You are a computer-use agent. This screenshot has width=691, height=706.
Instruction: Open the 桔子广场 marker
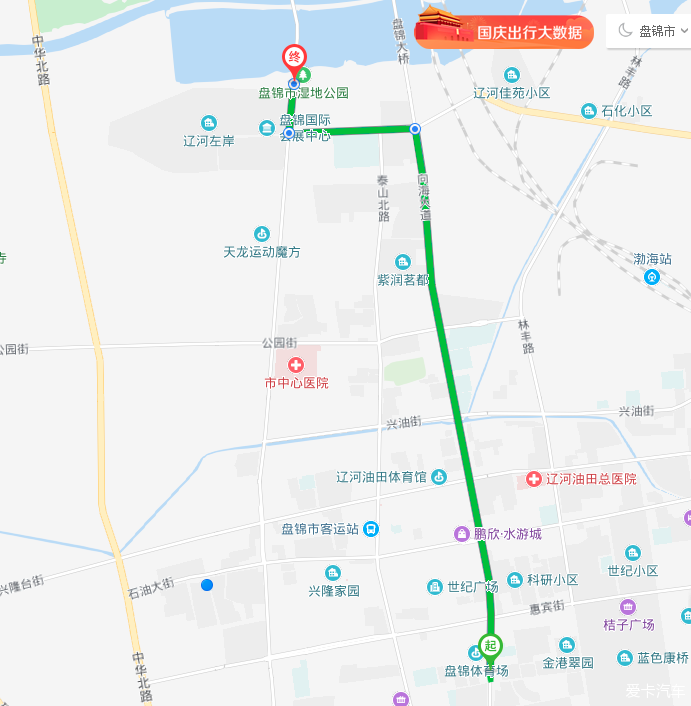[628, 606]
